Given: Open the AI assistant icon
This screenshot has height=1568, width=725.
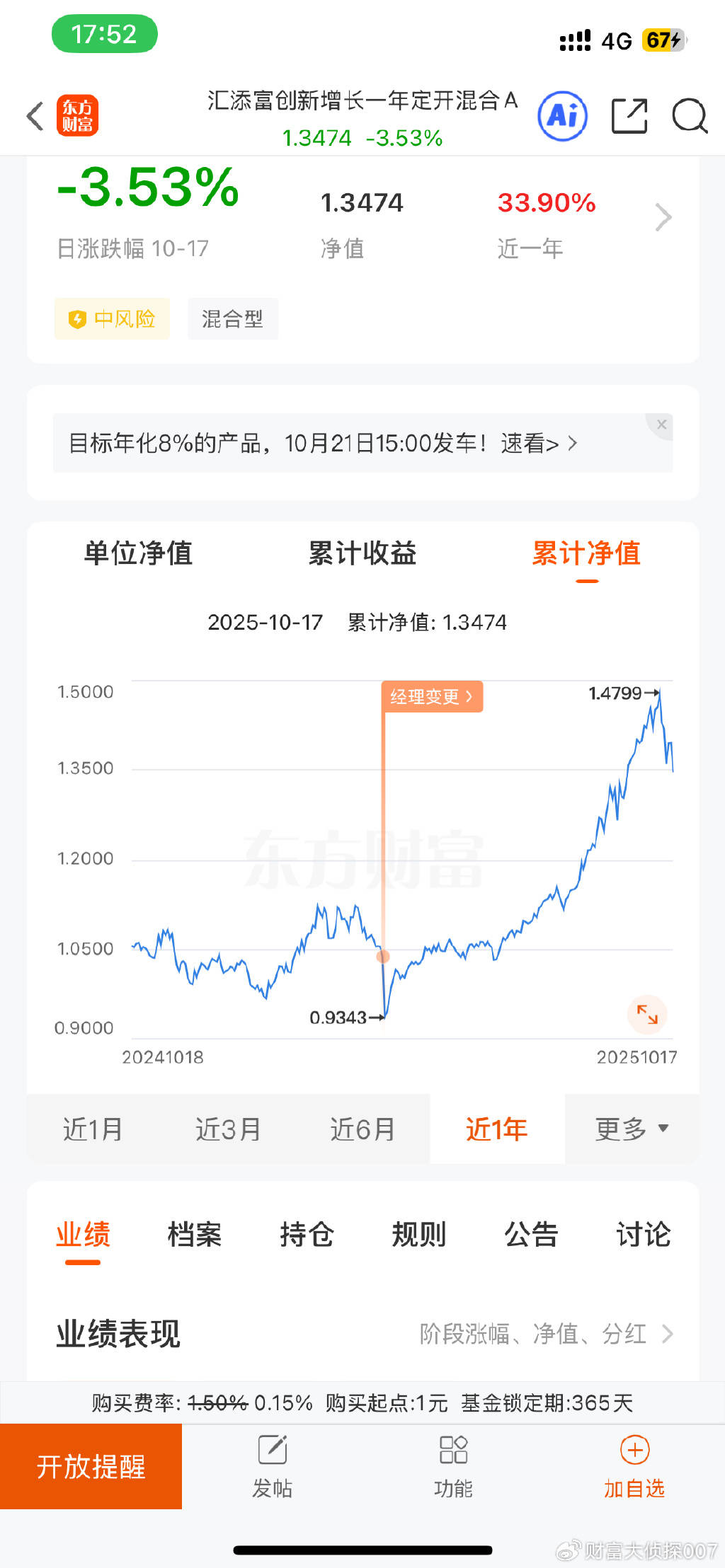Looking at the screenshot, I should click(x=562, y=115).
